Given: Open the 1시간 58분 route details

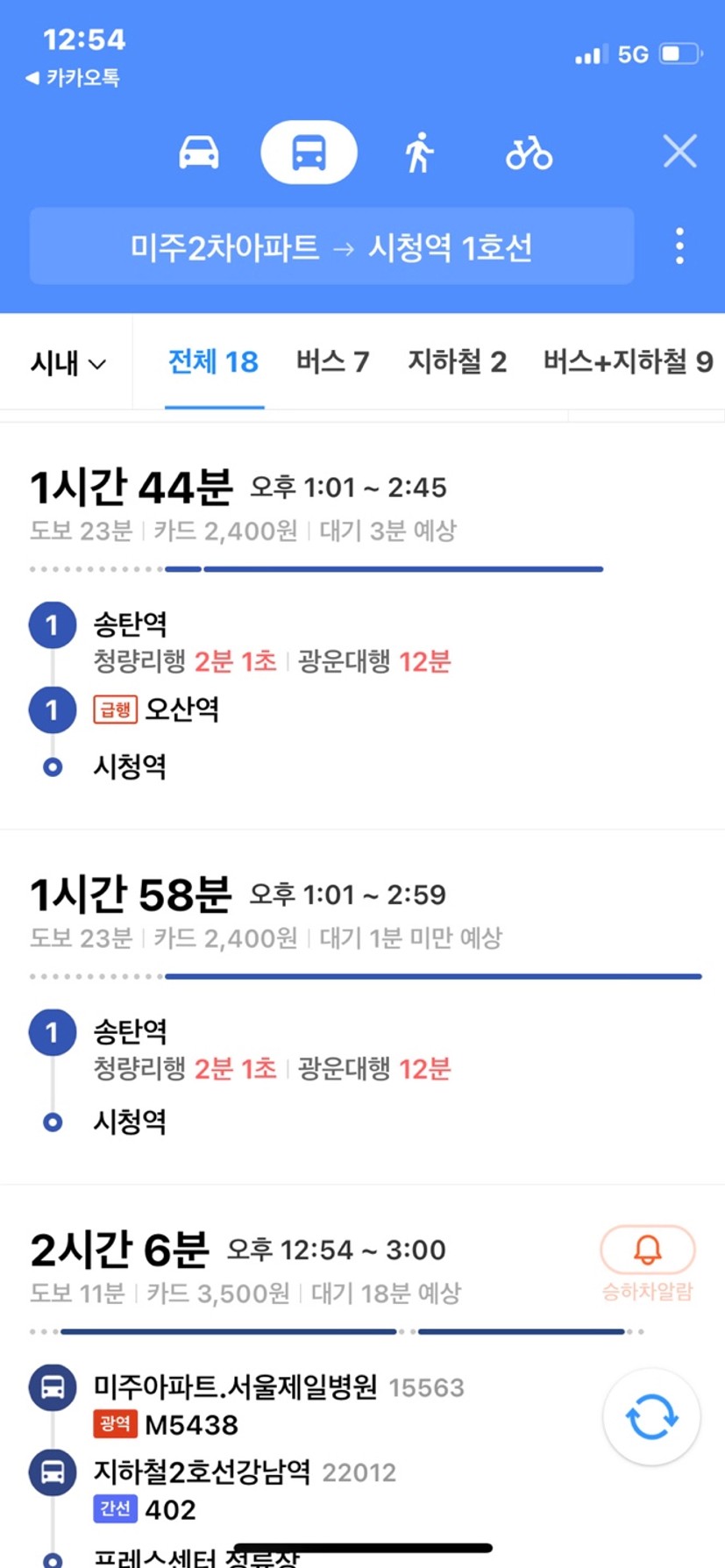Looking at the screenshot, I should click(x=362, y=1007).
